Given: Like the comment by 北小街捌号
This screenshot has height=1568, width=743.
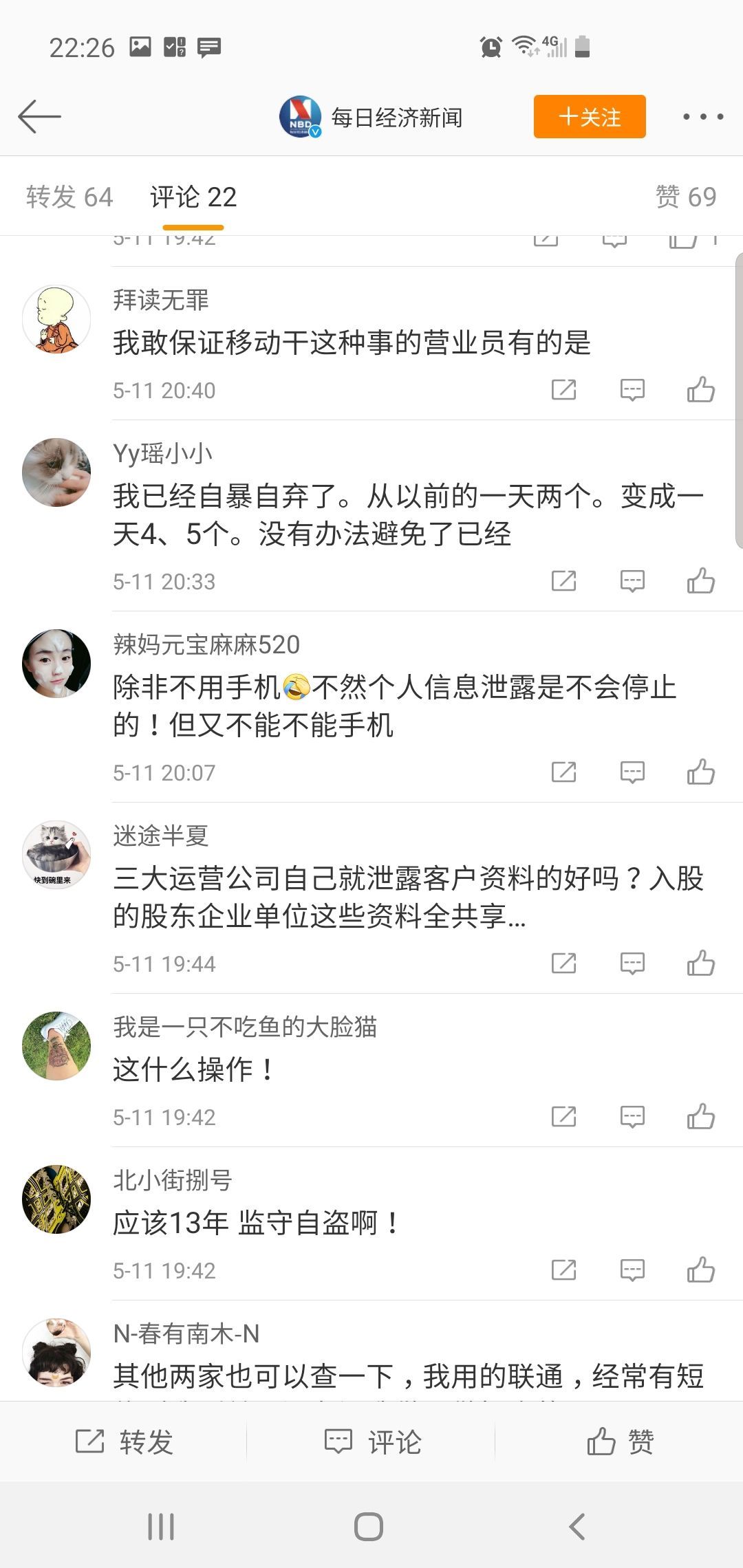Looking at the screenshot, I should [x=700, y=1270].
